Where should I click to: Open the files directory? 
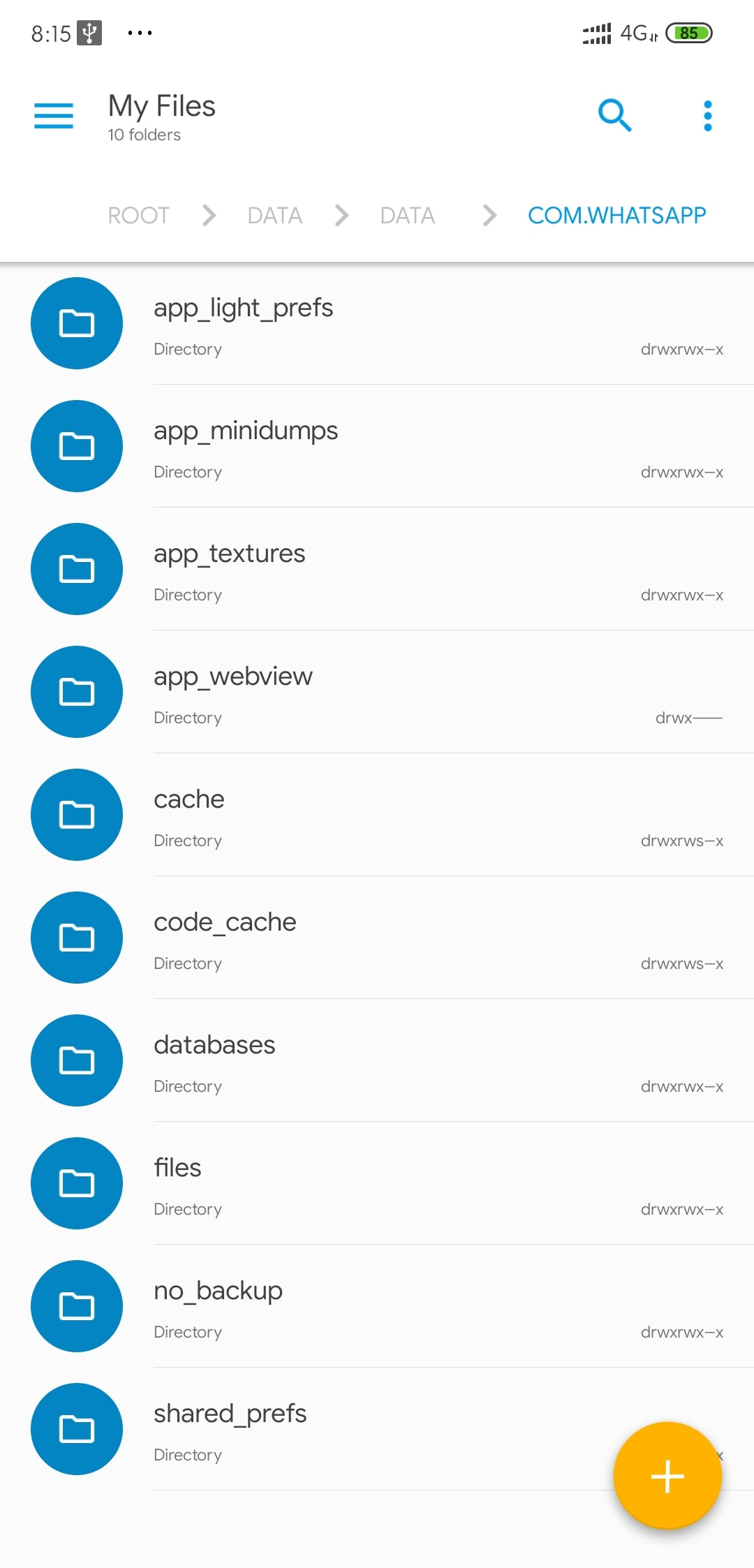click(x=377, y=1184)
